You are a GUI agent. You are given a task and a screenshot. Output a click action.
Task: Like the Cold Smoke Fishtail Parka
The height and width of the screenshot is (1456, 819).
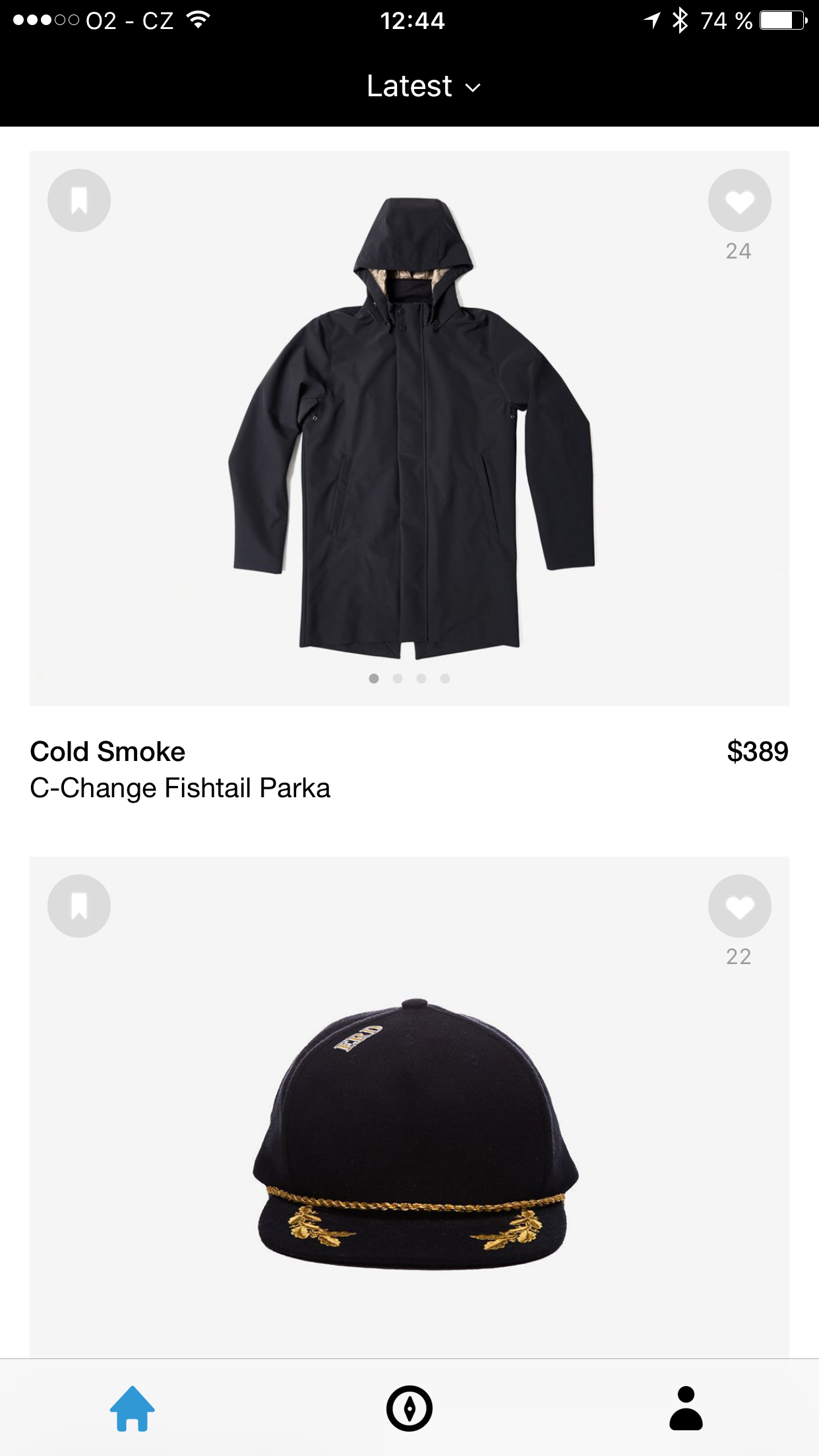(739, 200)
